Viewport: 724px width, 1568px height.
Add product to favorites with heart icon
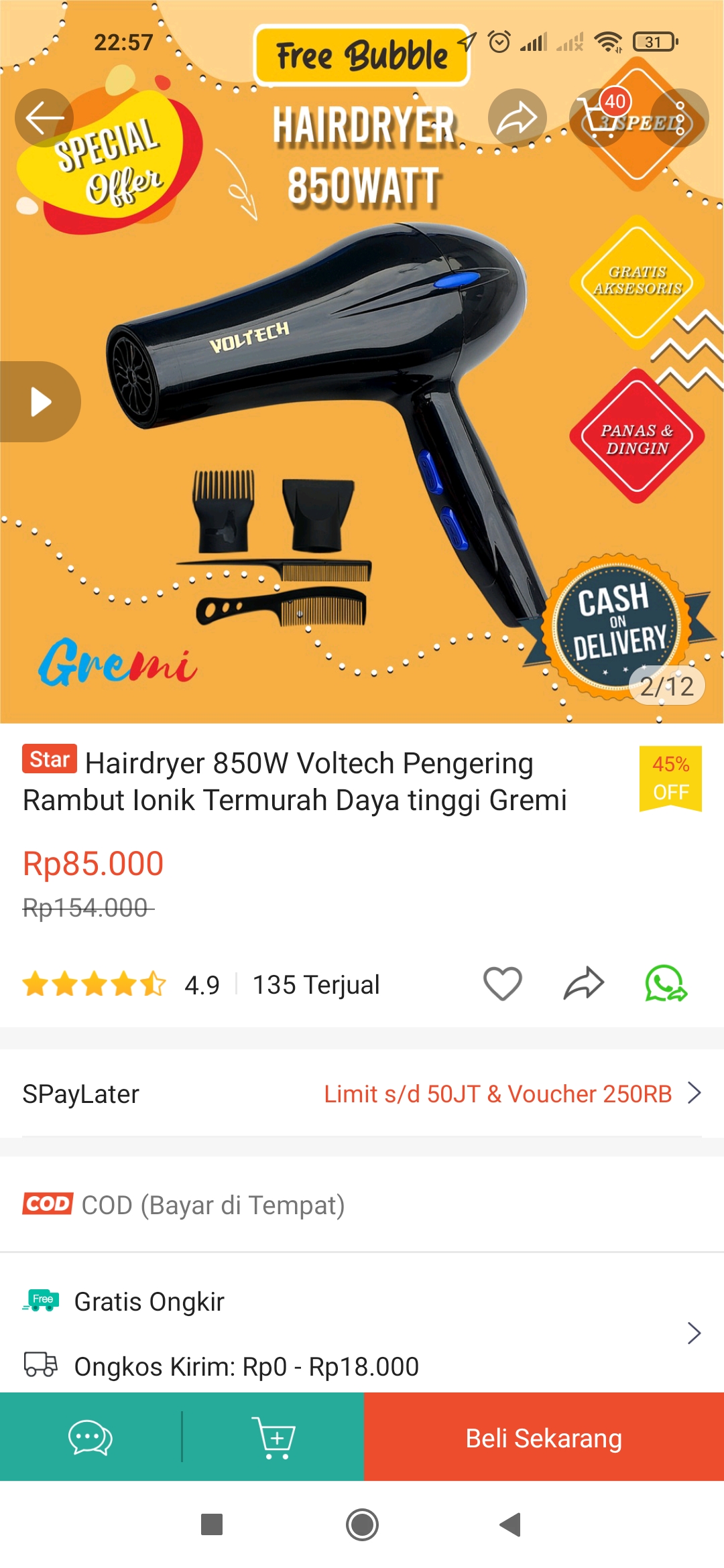coord(503,984)
